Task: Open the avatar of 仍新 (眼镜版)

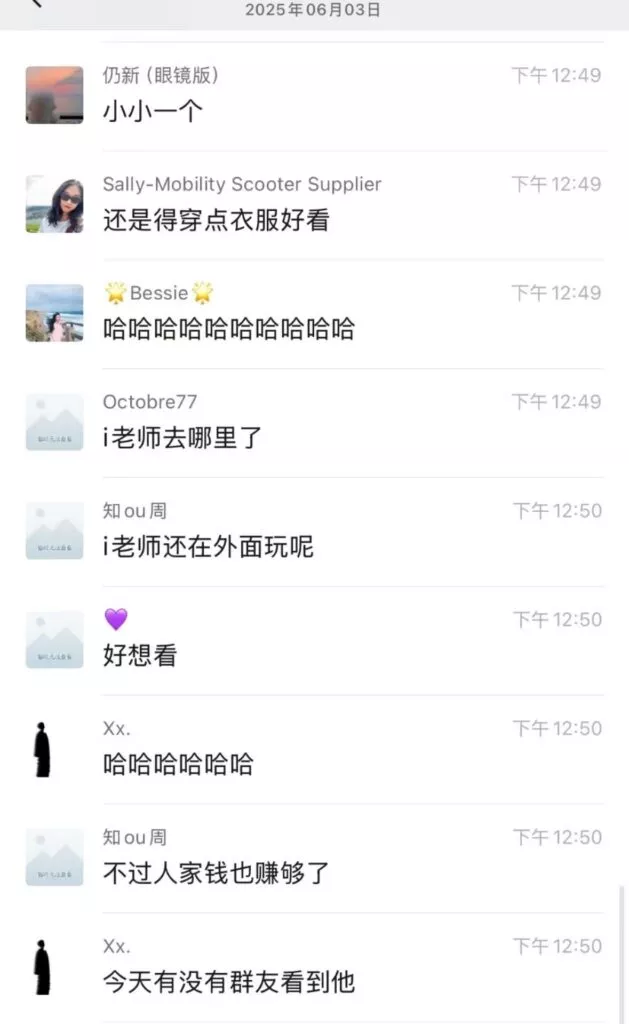Action: pos(54,95)
